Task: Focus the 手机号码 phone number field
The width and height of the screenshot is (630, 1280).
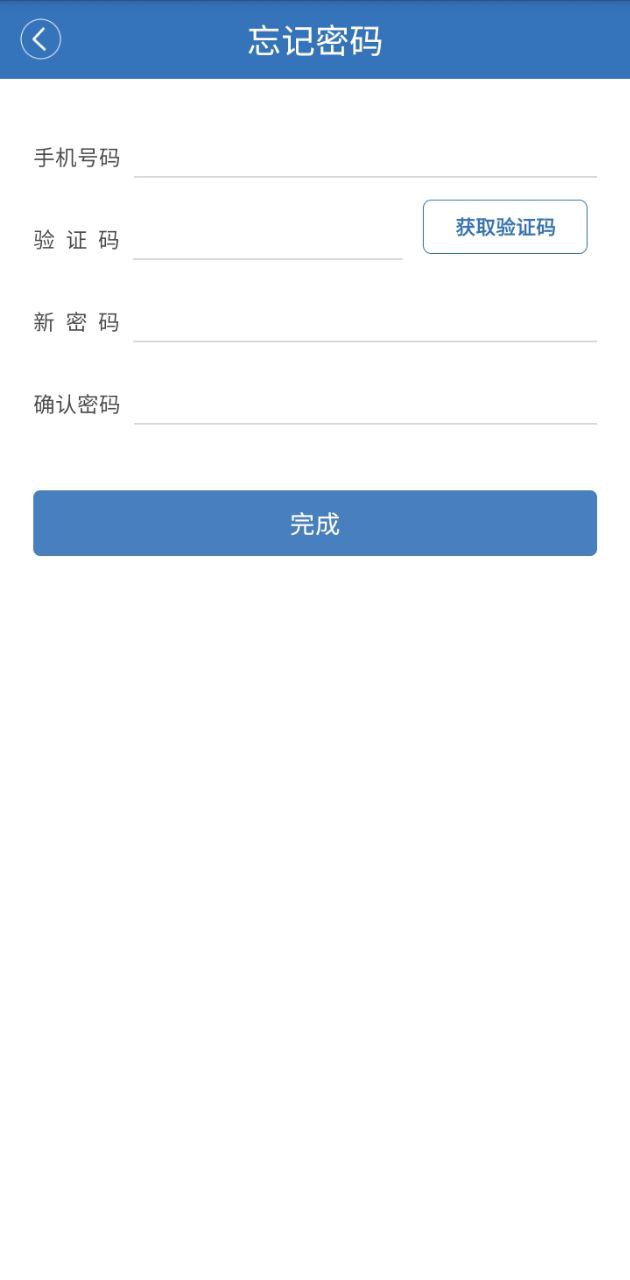Action: pyautogui.click(x=365, y=158)
